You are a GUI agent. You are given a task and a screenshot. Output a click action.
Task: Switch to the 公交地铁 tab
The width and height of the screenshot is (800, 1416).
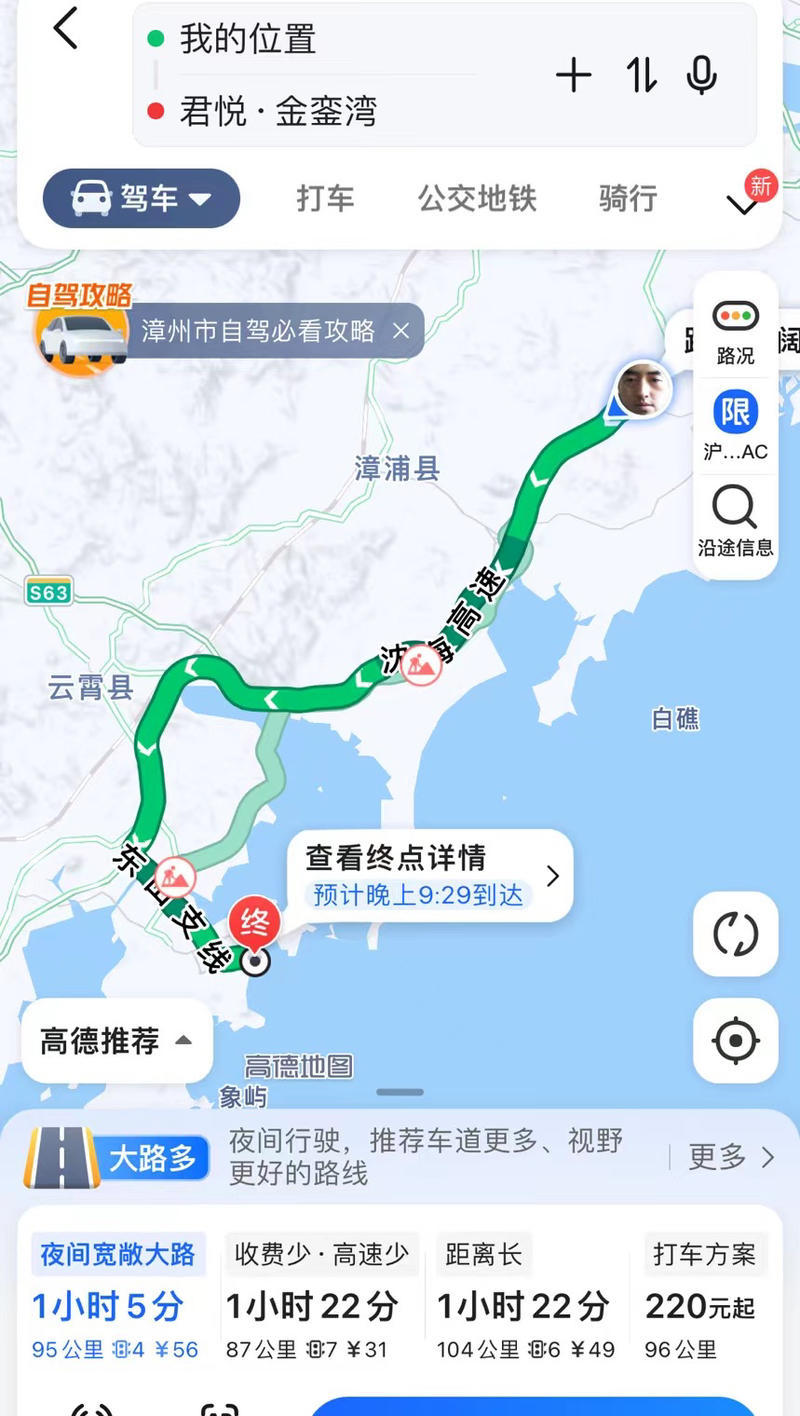point(477,199)
